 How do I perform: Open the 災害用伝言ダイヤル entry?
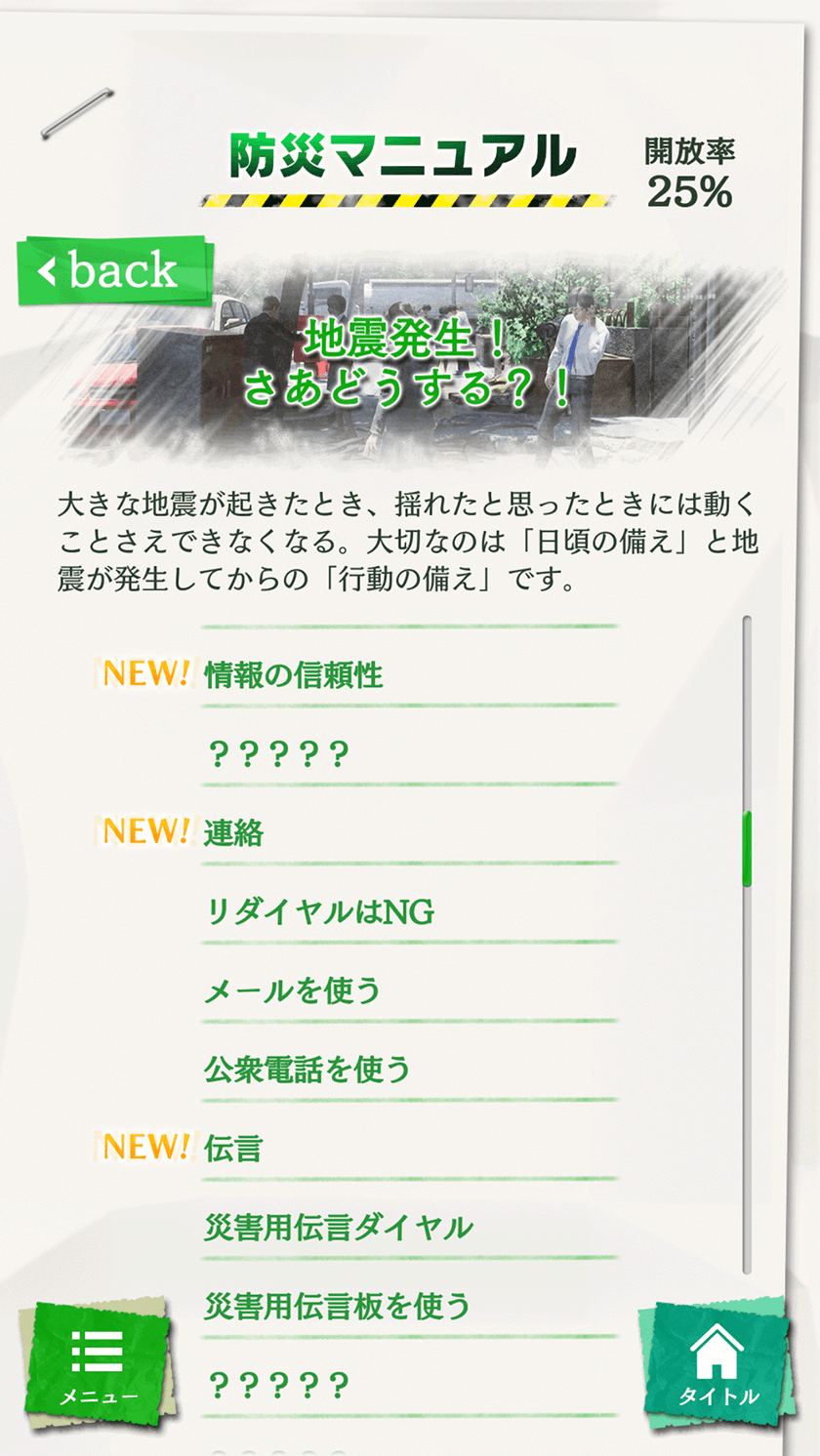pos(410,1227)
